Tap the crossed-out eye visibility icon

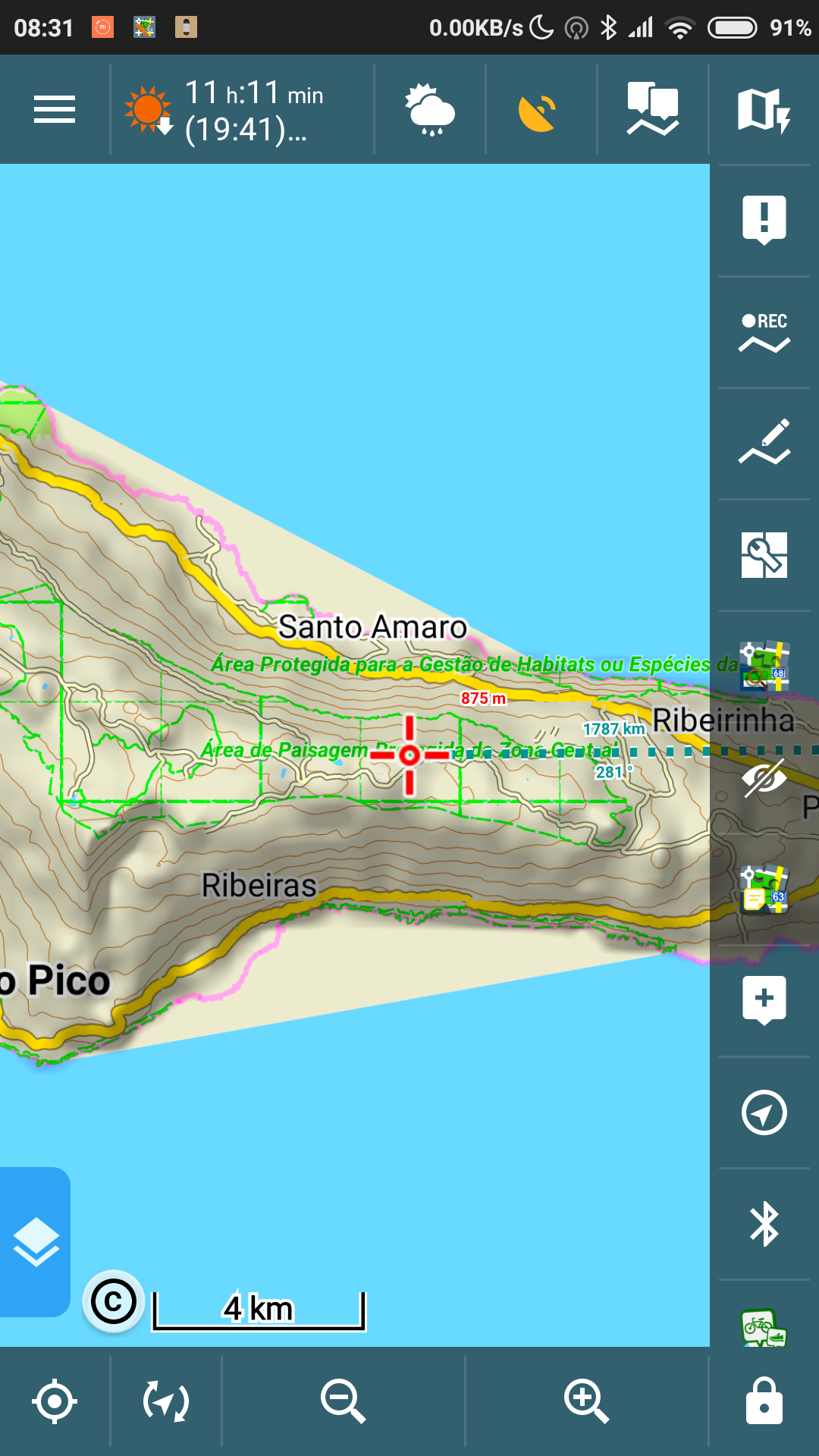tap(764, 778)
